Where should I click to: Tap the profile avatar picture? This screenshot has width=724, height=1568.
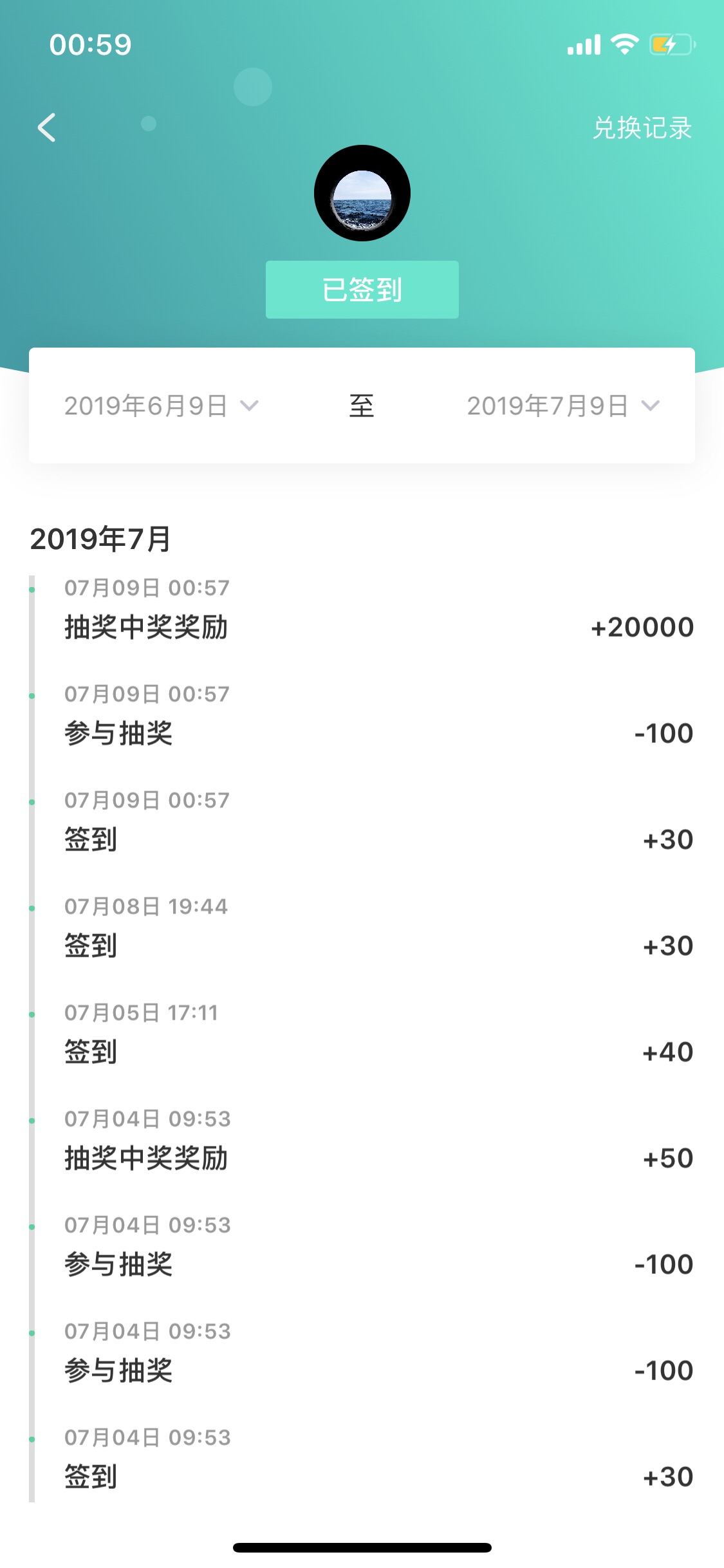click(x=362, y=193)
